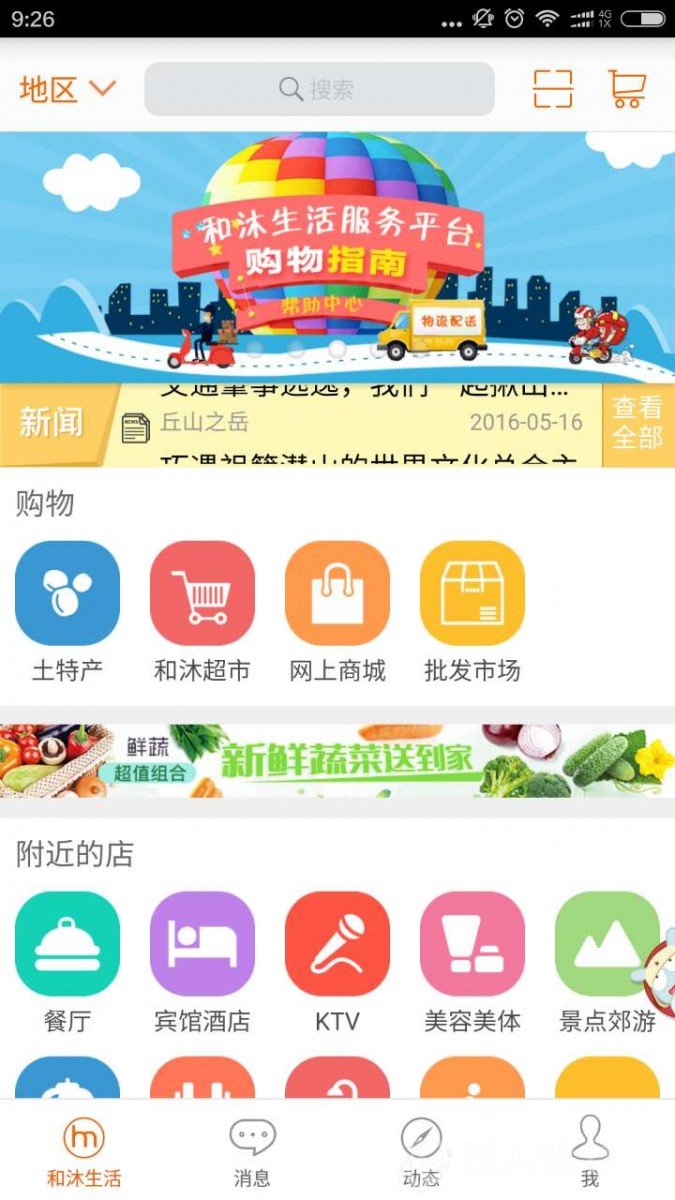This screenshot has height=1200, width=675.
Task: Tap the 搜索 search box
Action: 319,90
